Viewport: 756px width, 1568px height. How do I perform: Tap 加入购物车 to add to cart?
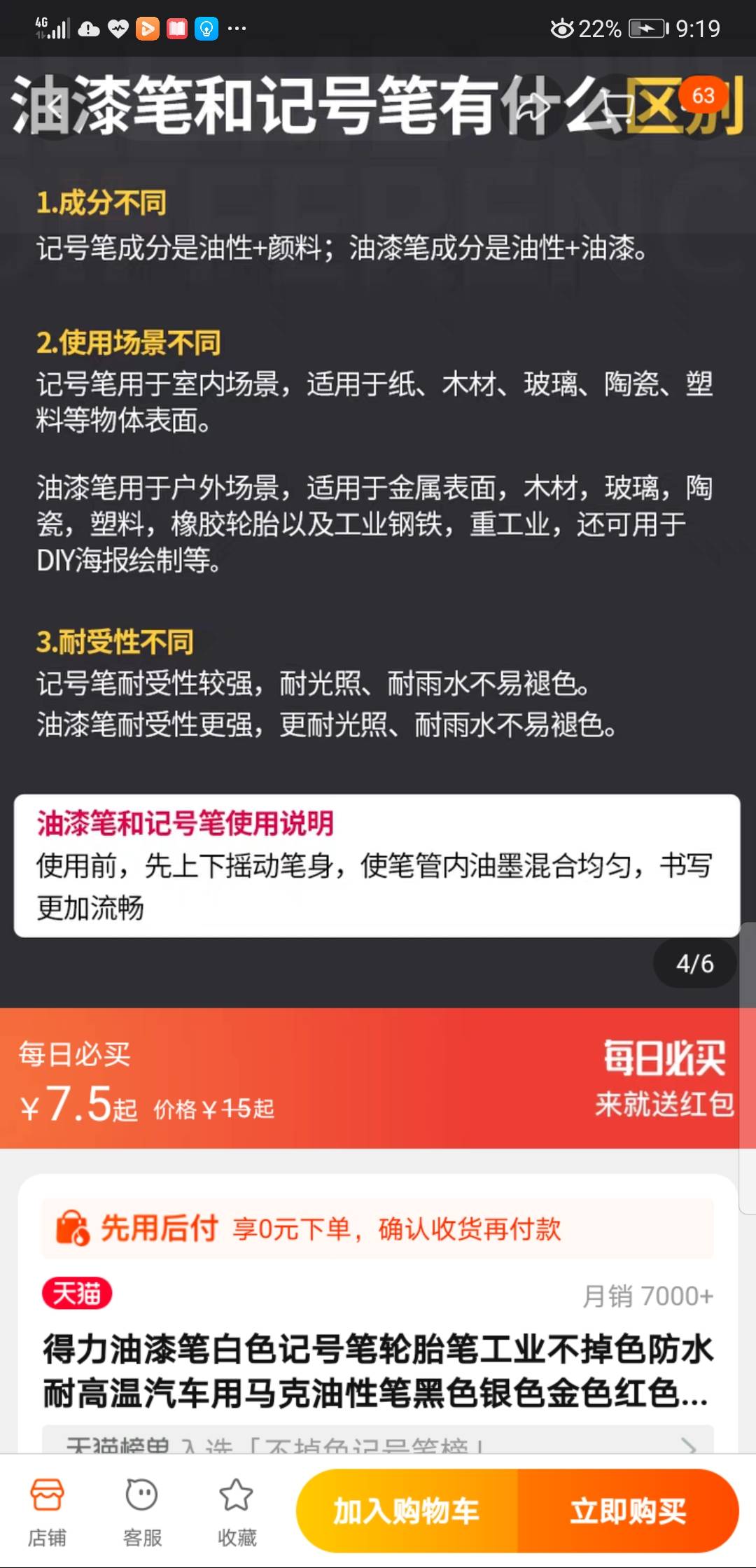coord(407,1511)
